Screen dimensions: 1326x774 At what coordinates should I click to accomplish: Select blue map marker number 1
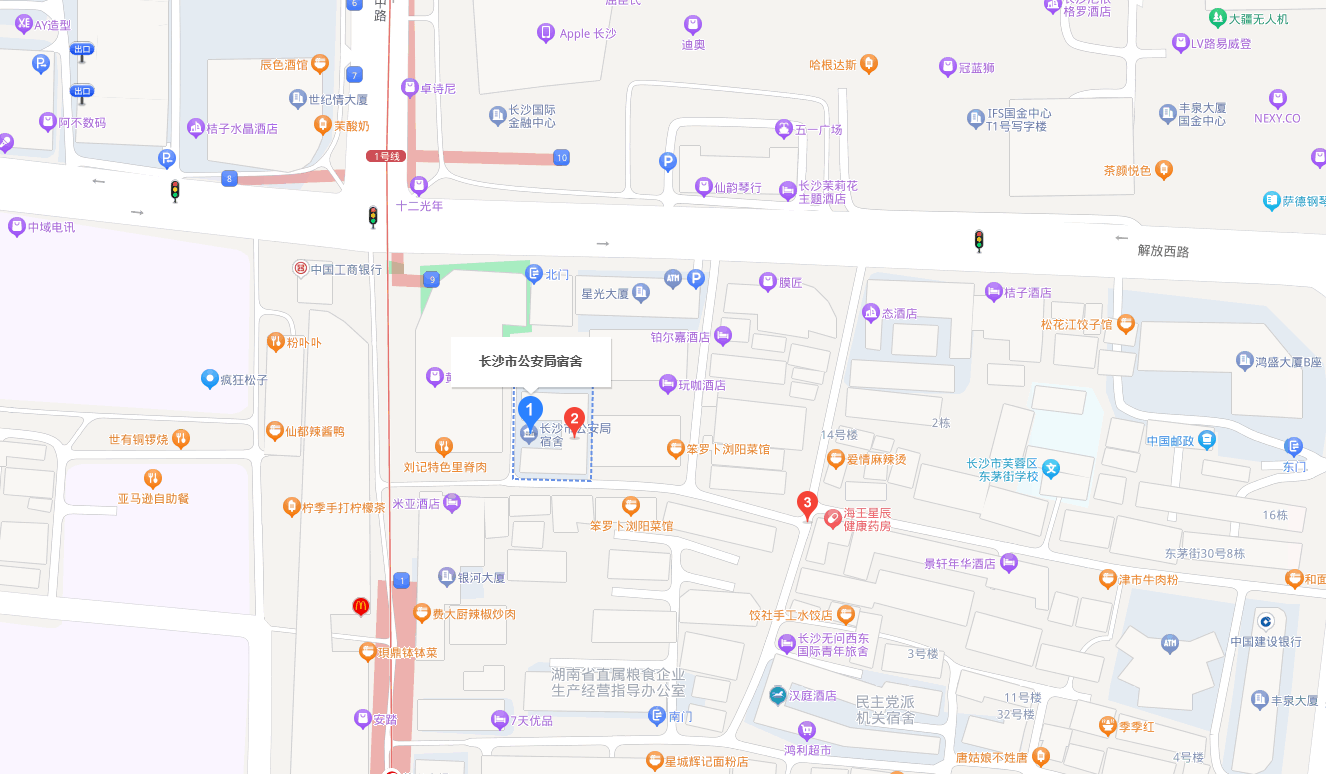coord(530,410)
